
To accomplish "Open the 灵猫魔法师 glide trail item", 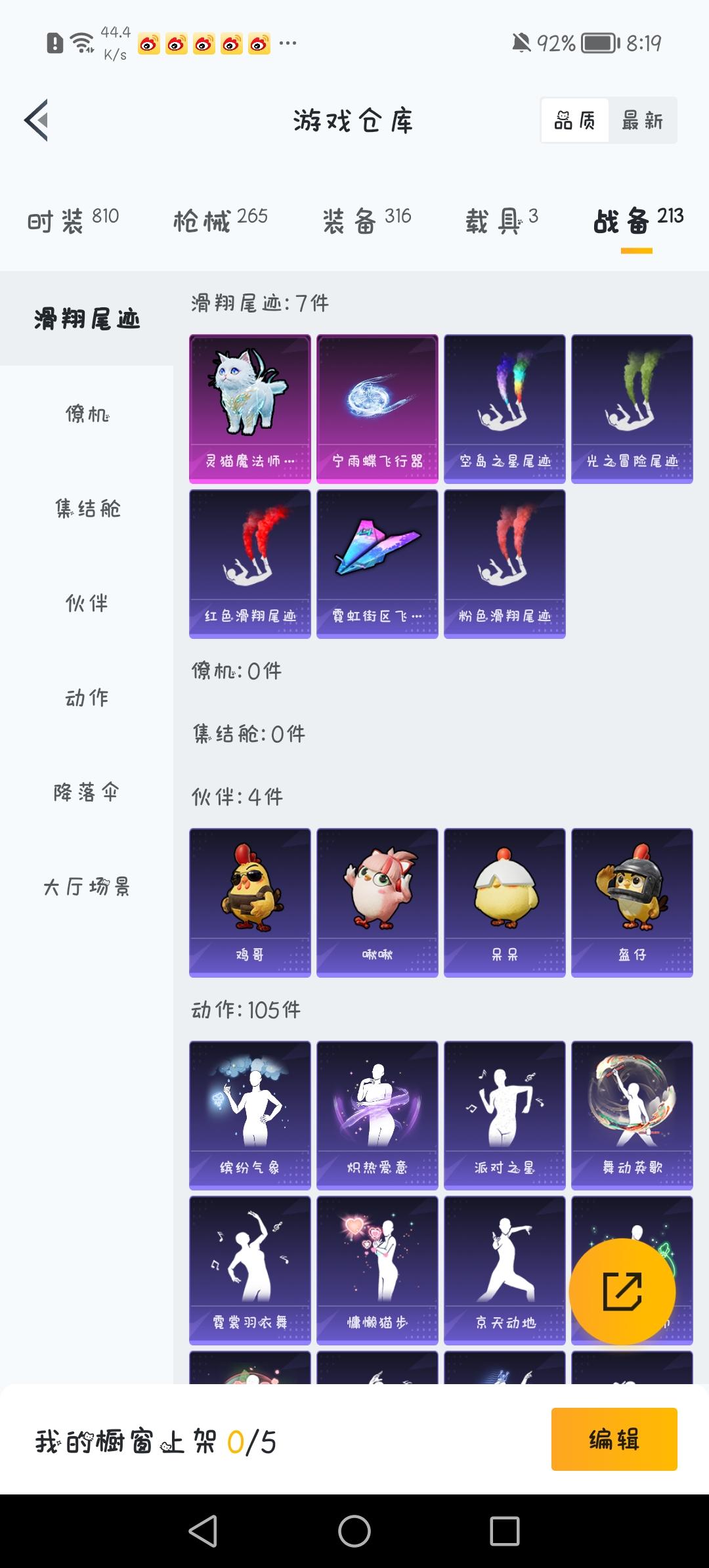I will pos(249,407).
